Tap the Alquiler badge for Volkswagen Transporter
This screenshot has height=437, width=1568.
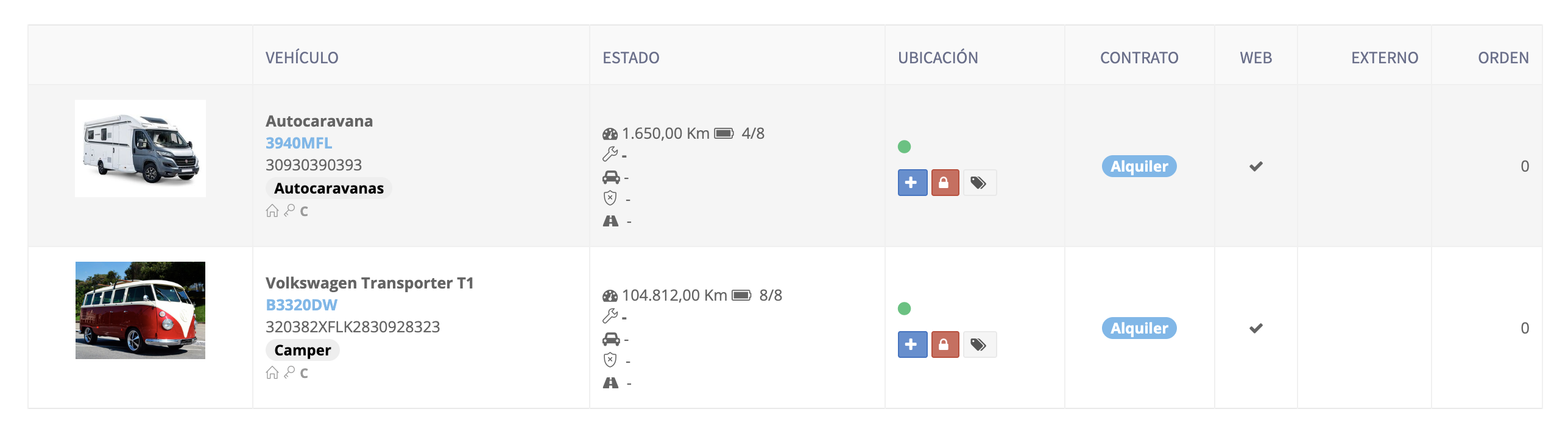click(1139, 328)
